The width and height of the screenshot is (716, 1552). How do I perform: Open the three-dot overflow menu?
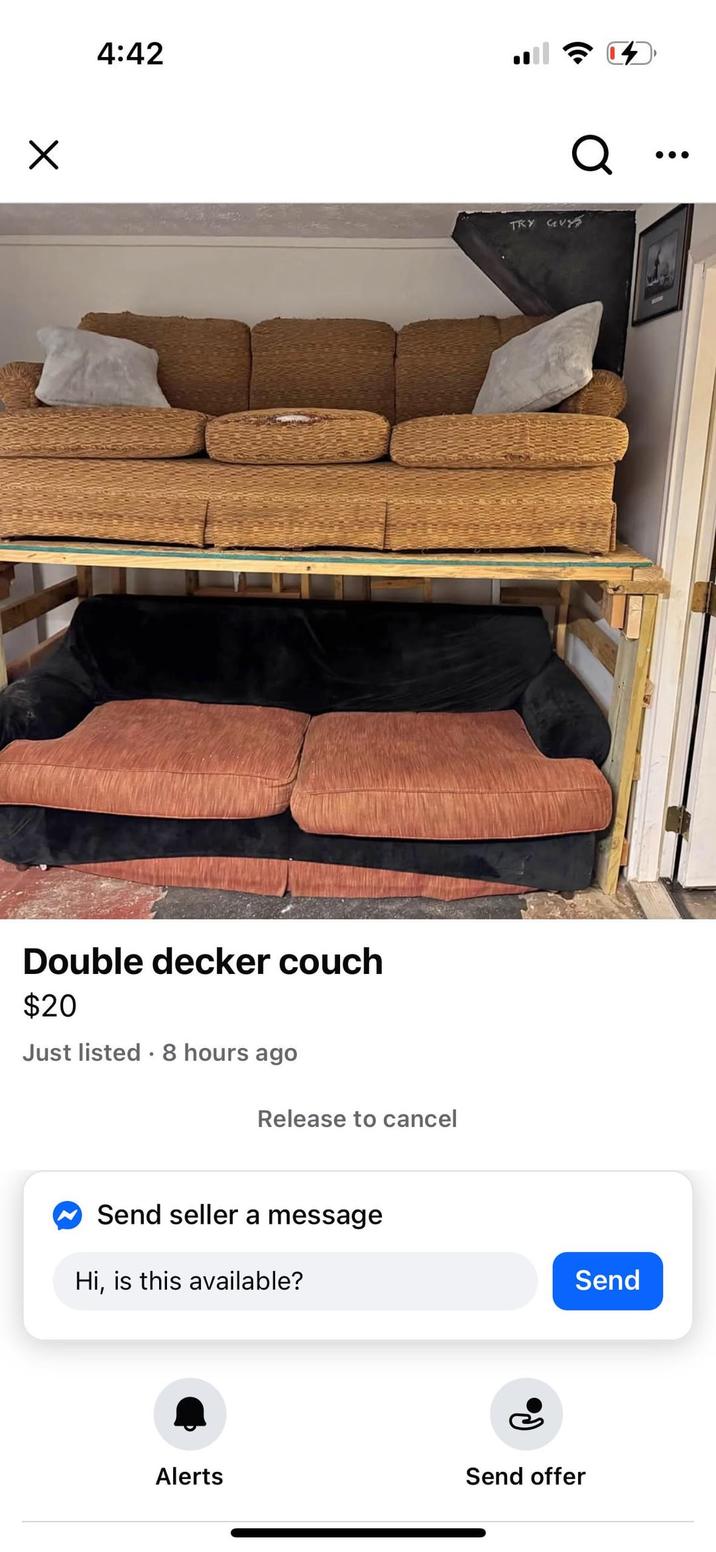click(672, 155)
